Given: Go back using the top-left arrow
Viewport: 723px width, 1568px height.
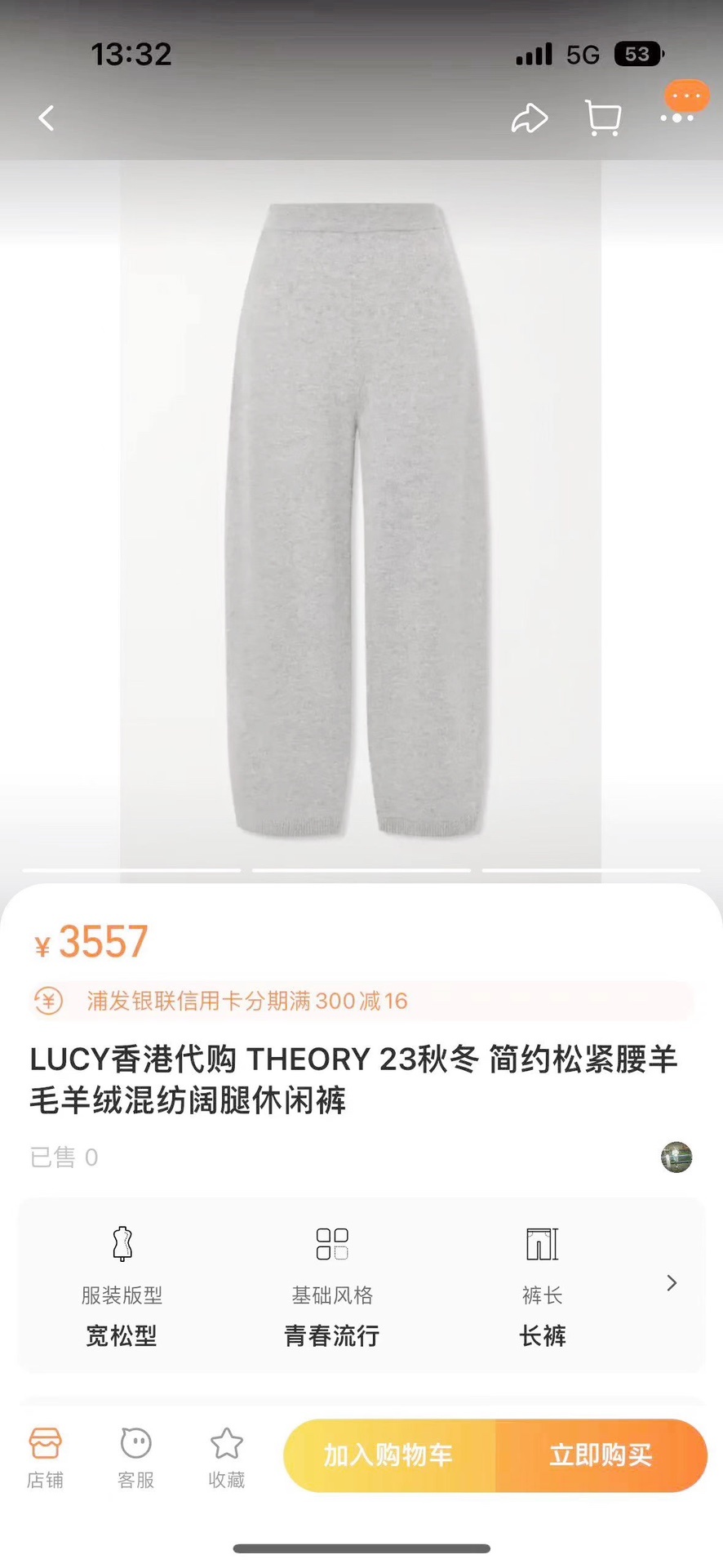Looking at the screenshot, I should point(47,118).
